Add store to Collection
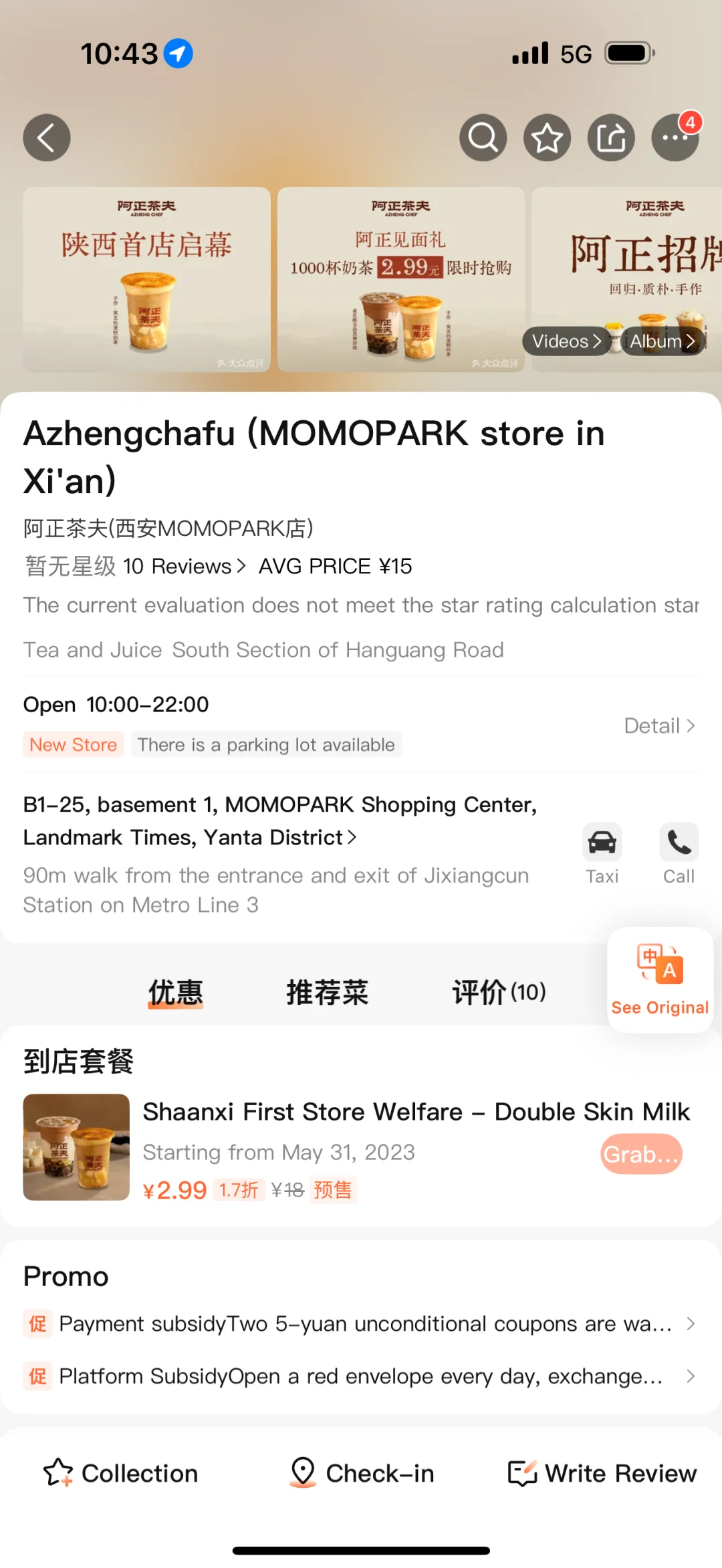This screenshot has width=722, height=1568. click(x=121, y=1473)
